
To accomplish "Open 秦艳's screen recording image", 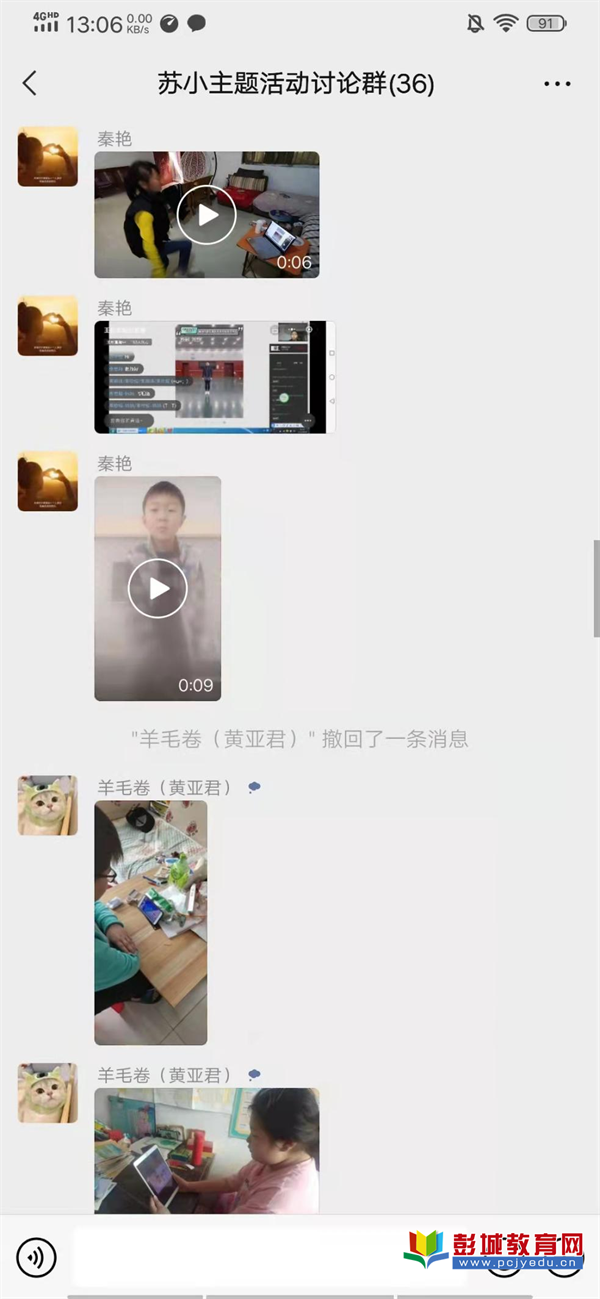I will [x=215, y=377].
